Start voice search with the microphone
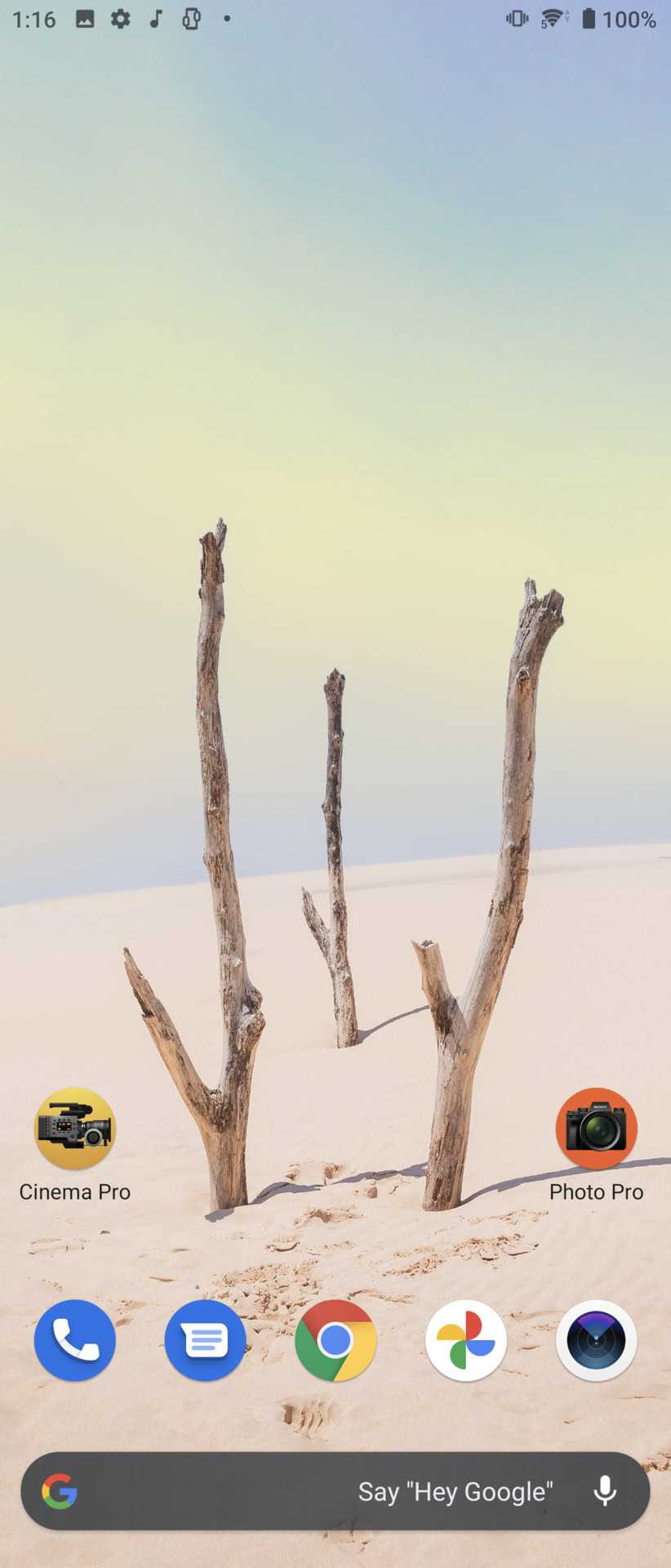Screen dimensions: 671x1568 tap(605, 1491)
